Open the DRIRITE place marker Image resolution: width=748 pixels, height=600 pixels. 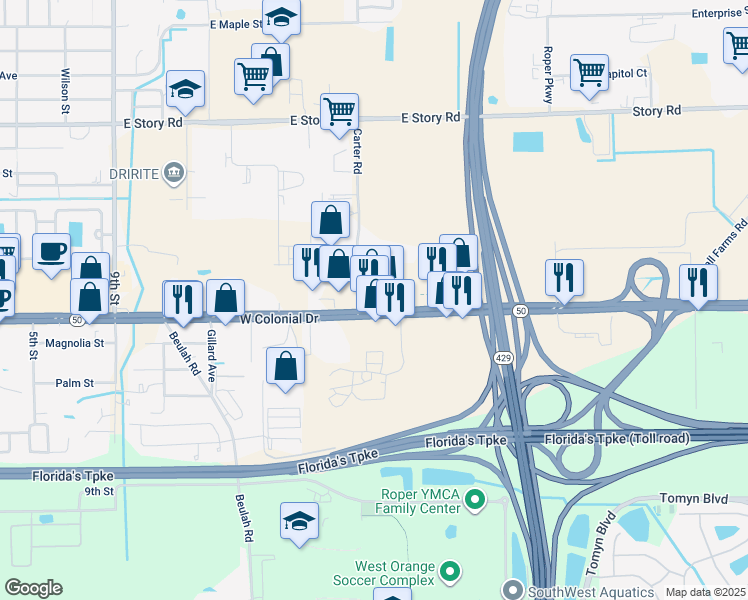[x=175, y=175]
